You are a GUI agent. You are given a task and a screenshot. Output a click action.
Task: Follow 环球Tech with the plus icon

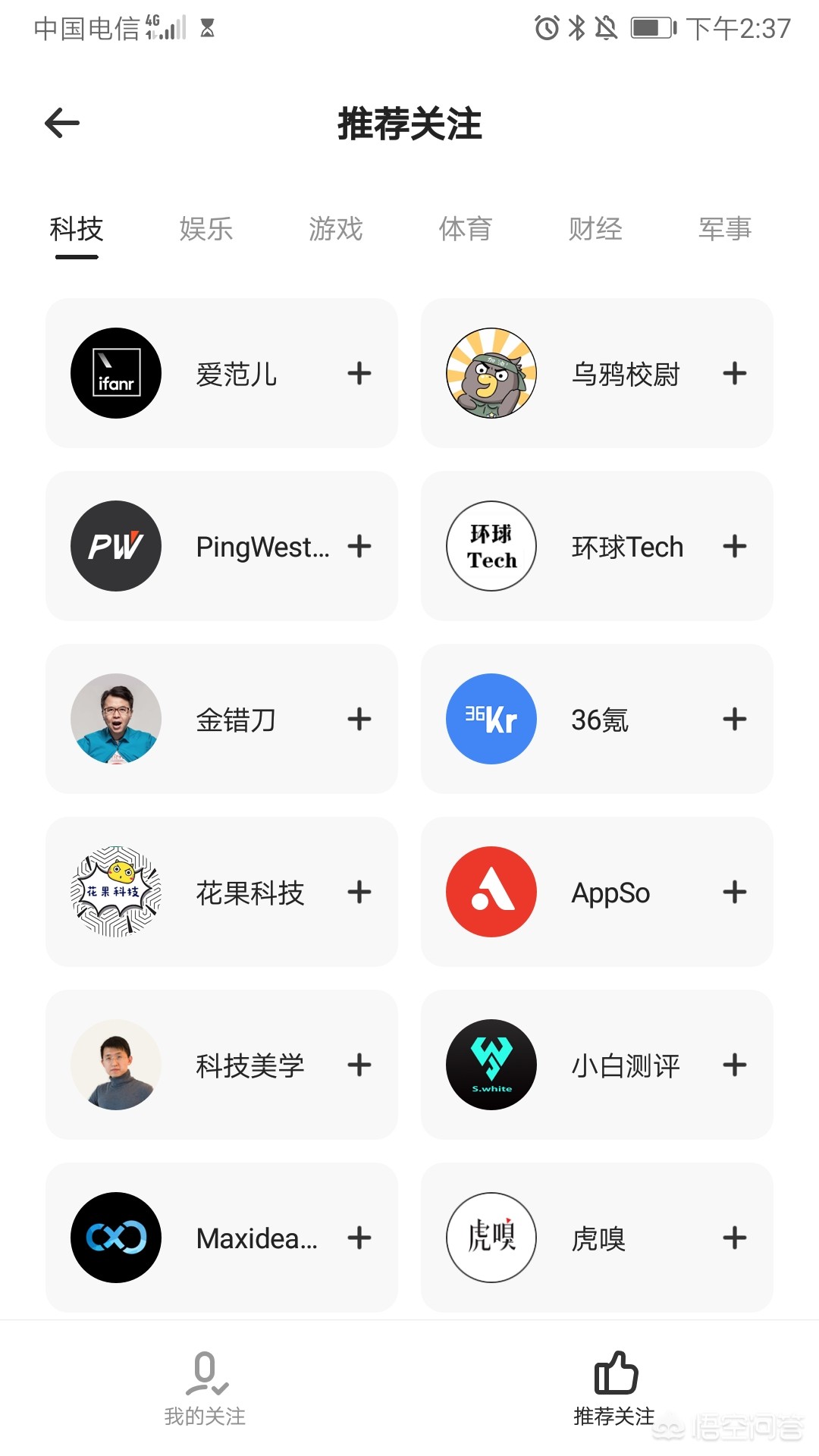tap(734, 546)
